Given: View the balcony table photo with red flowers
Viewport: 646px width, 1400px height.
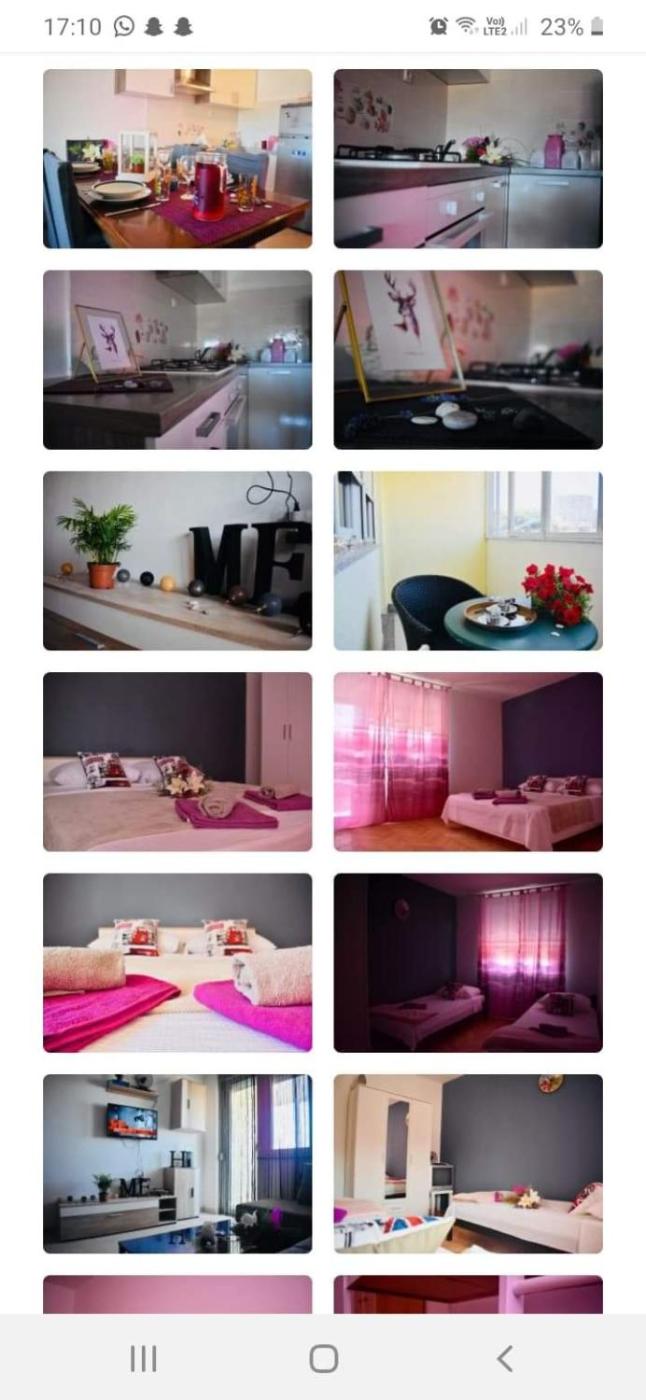Looking at the screenshot, I should coord(468,560).
